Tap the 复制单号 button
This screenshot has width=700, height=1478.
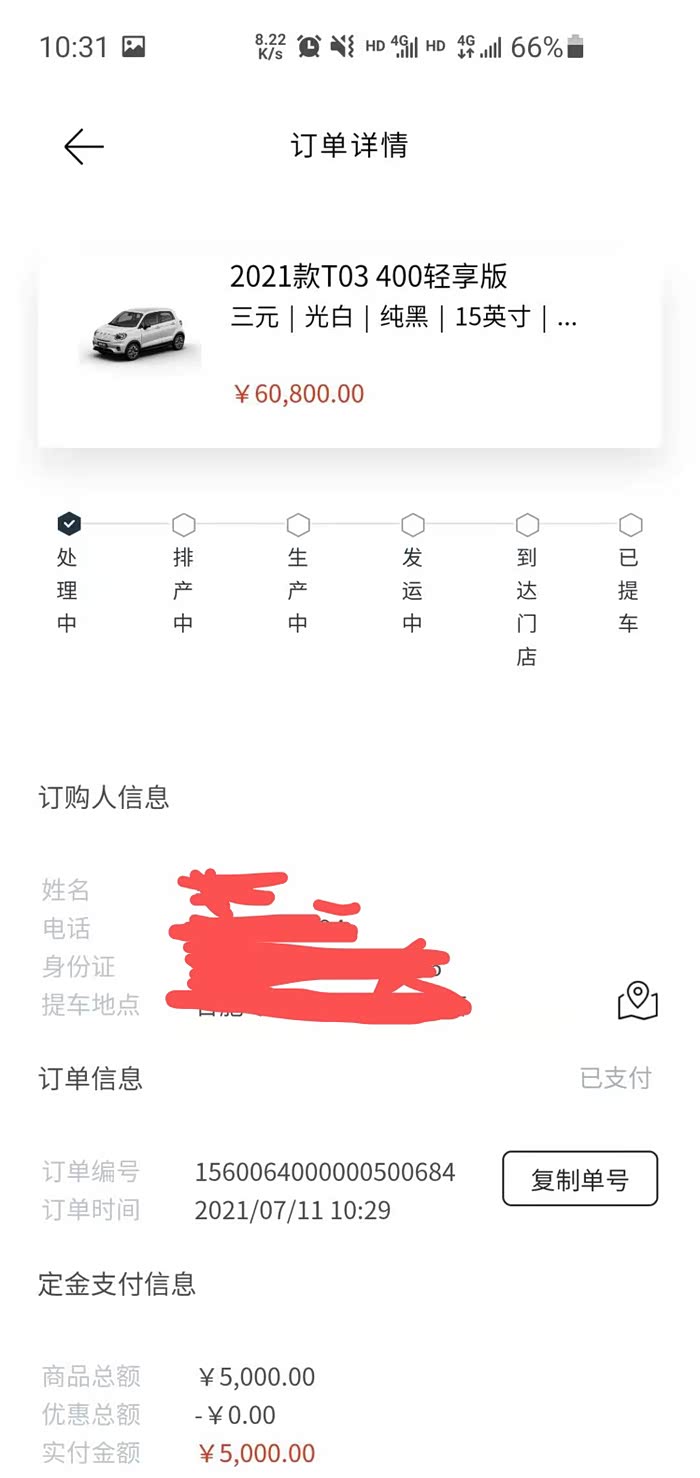point(580,1179)
